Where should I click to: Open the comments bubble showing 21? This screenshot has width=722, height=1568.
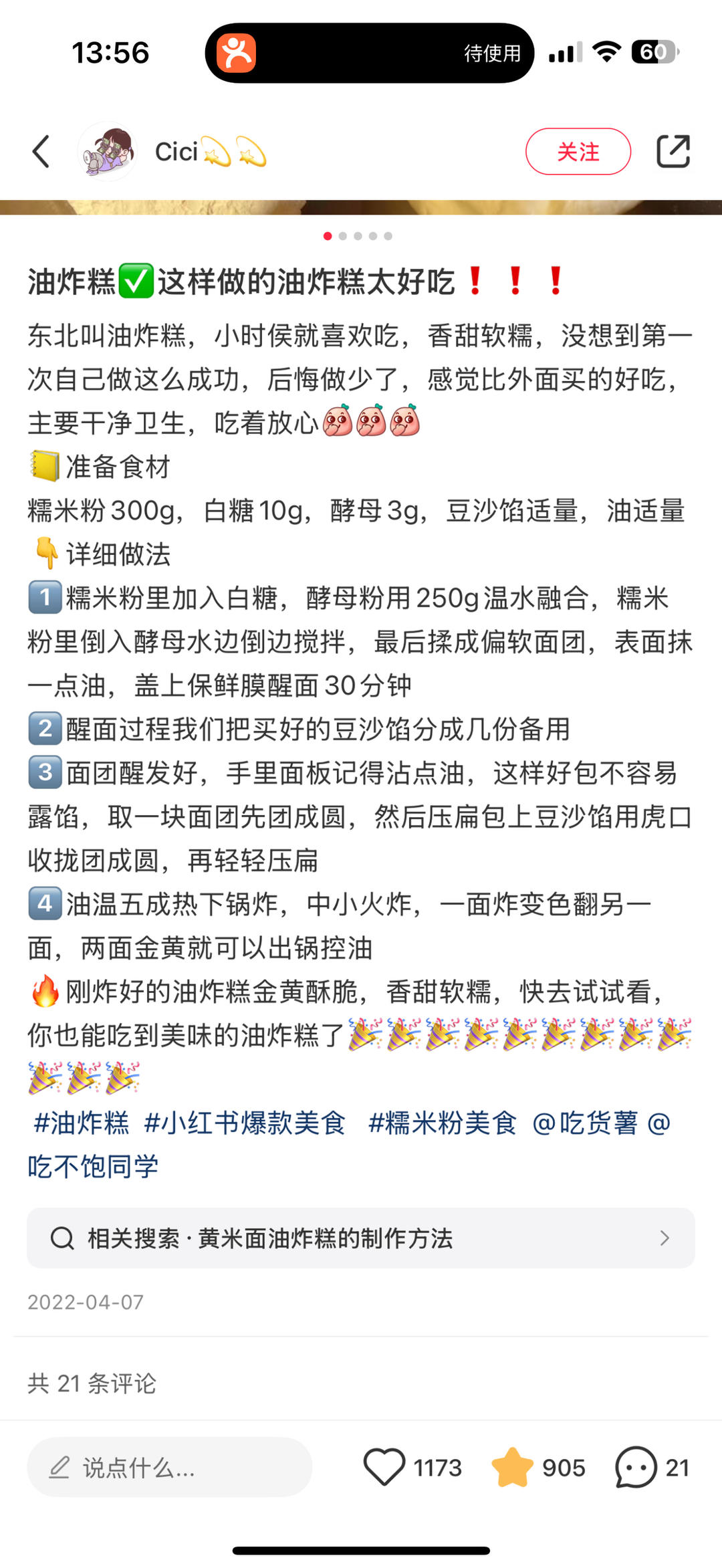(x=636, y=1467)
